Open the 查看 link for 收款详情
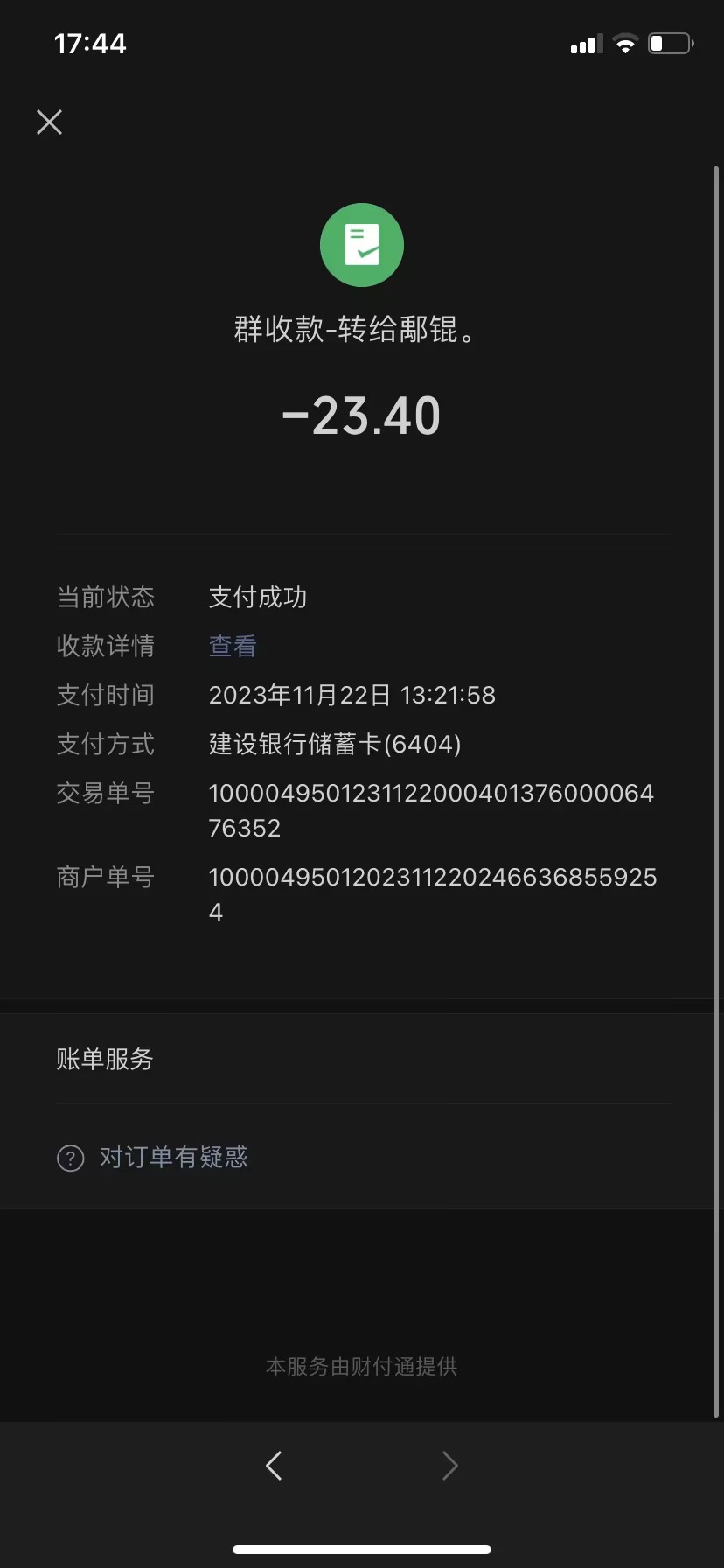The height and width of the screenshot is (1568, 724). click(x=233, y=646)
